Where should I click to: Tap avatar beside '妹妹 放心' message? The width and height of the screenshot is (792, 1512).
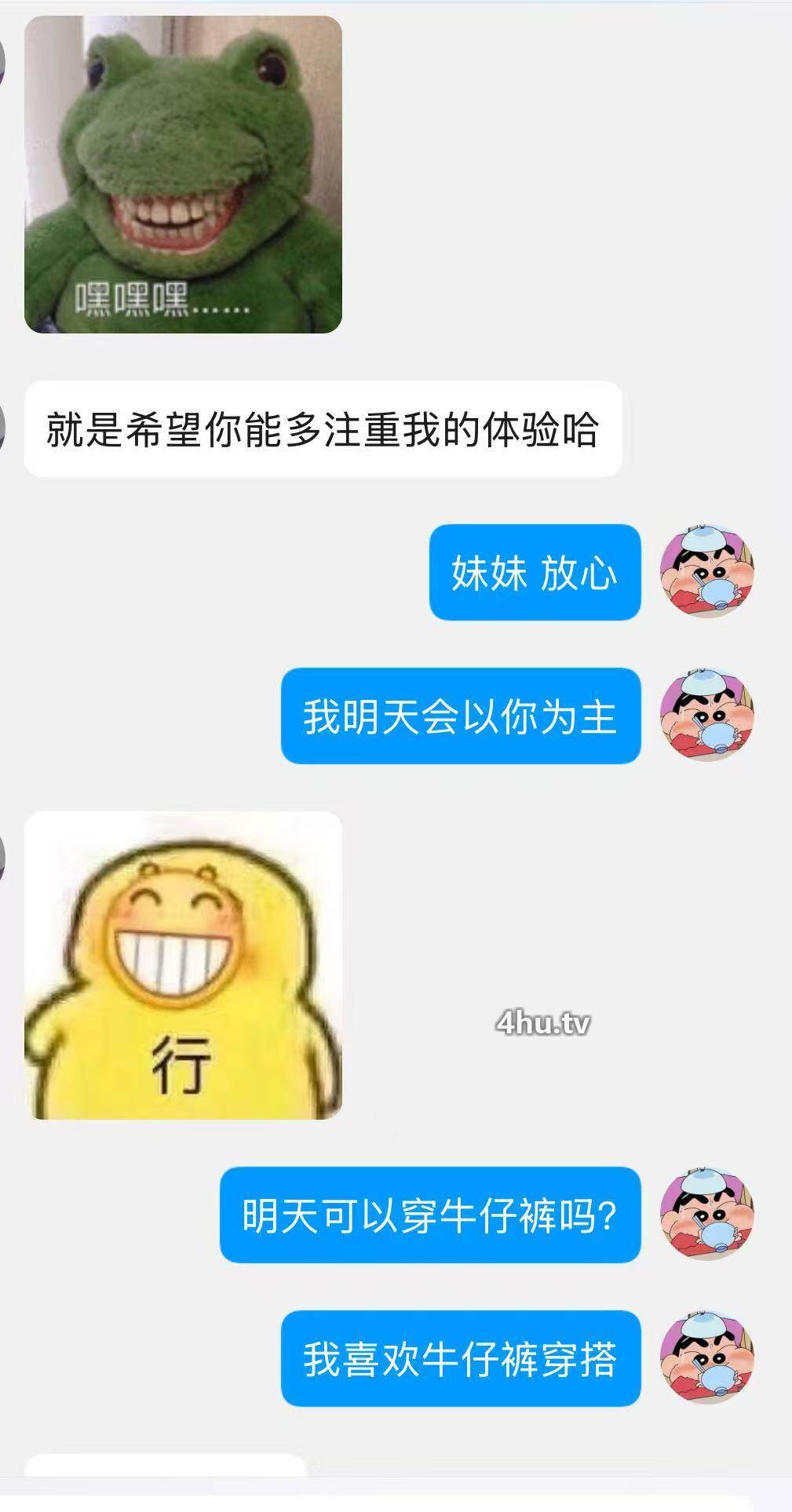706,572
